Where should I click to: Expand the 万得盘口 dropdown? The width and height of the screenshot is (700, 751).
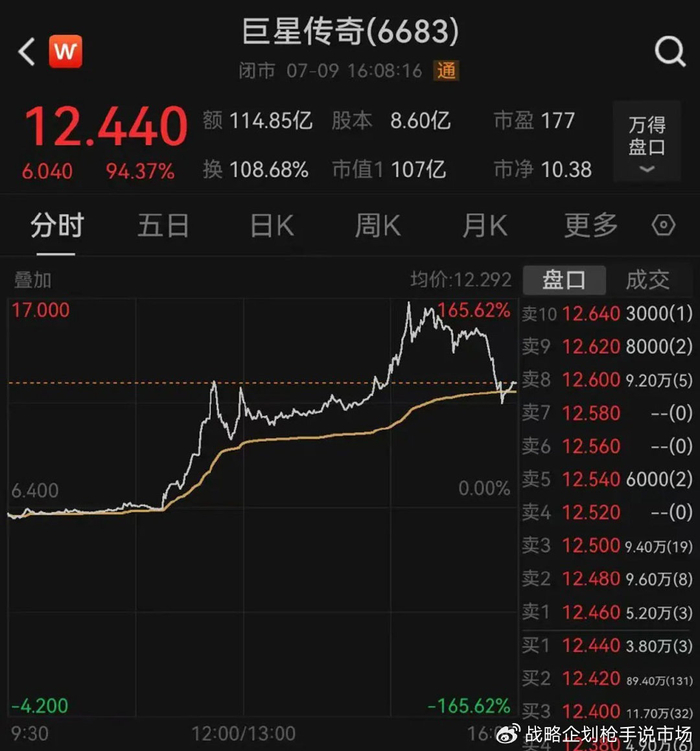click(x=646, y=142)
